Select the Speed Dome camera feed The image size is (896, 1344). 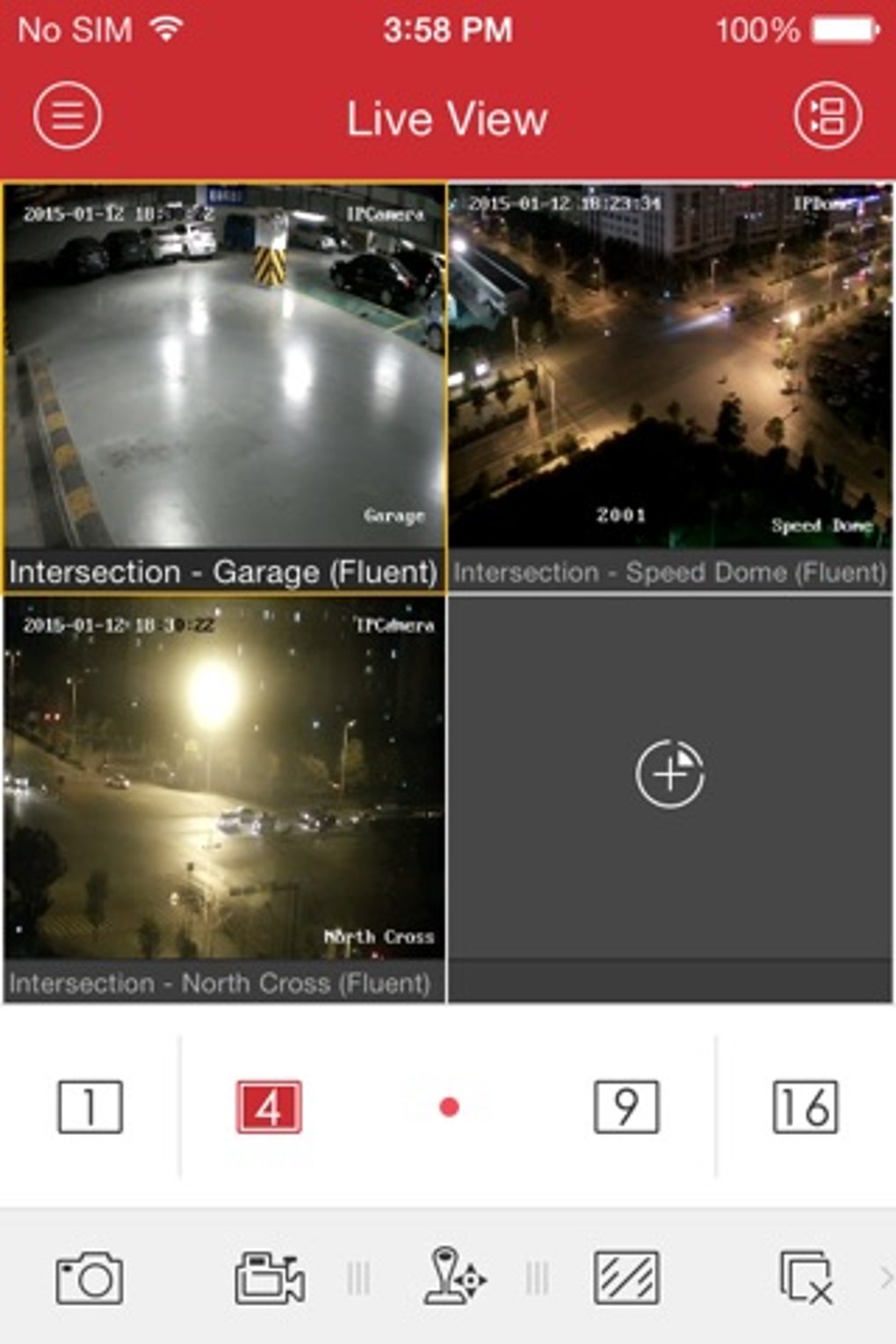pyautogui.click(x=669, y=369)
